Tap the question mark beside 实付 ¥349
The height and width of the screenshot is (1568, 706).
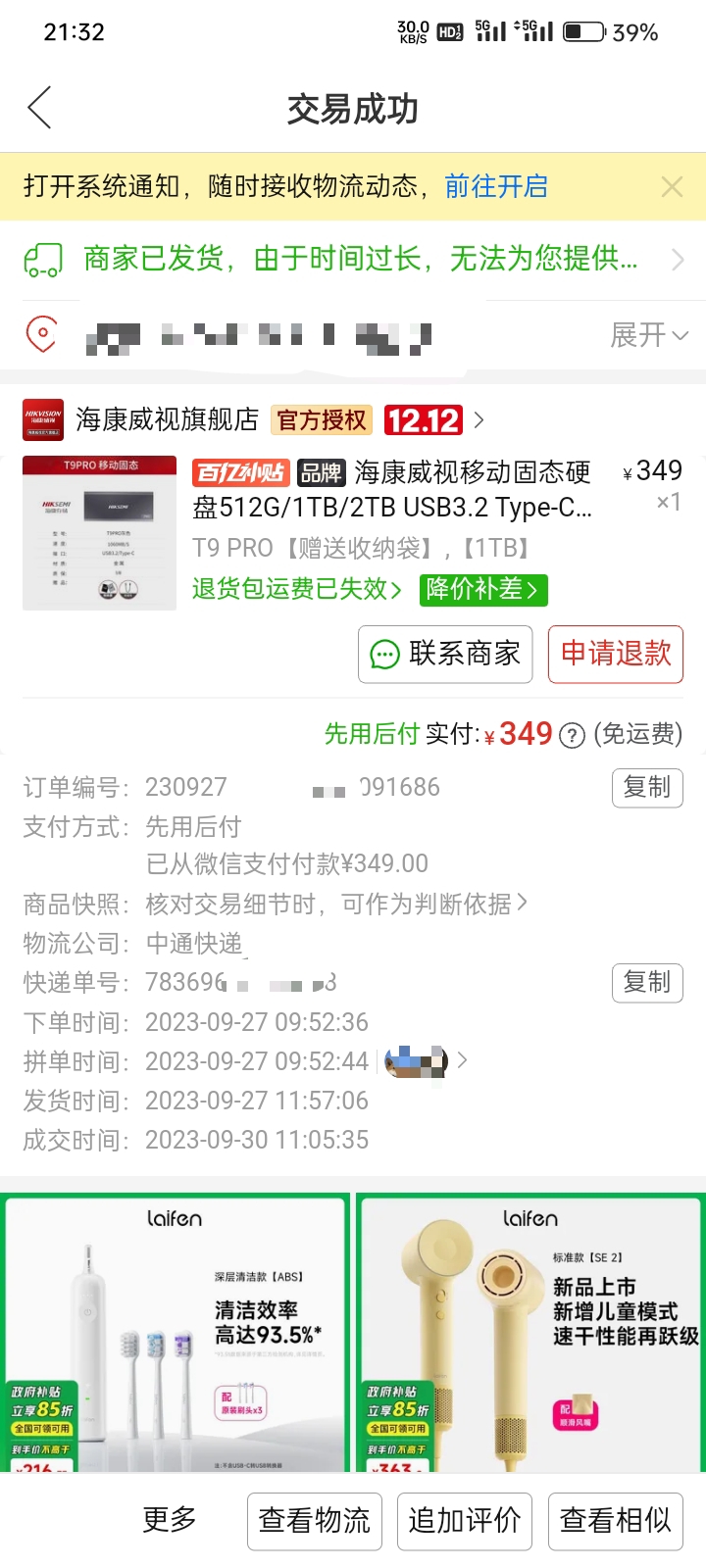pos(572,735)
